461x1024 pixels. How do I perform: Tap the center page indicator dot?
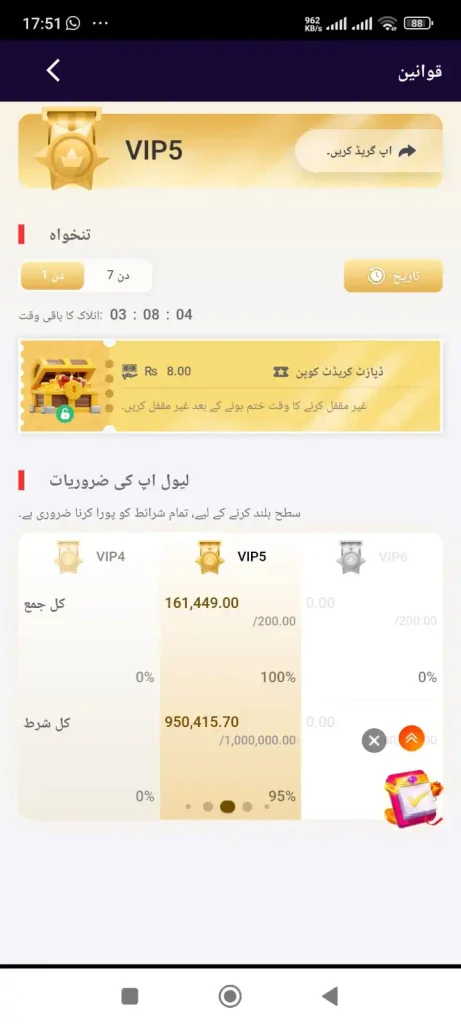(227, 807)
